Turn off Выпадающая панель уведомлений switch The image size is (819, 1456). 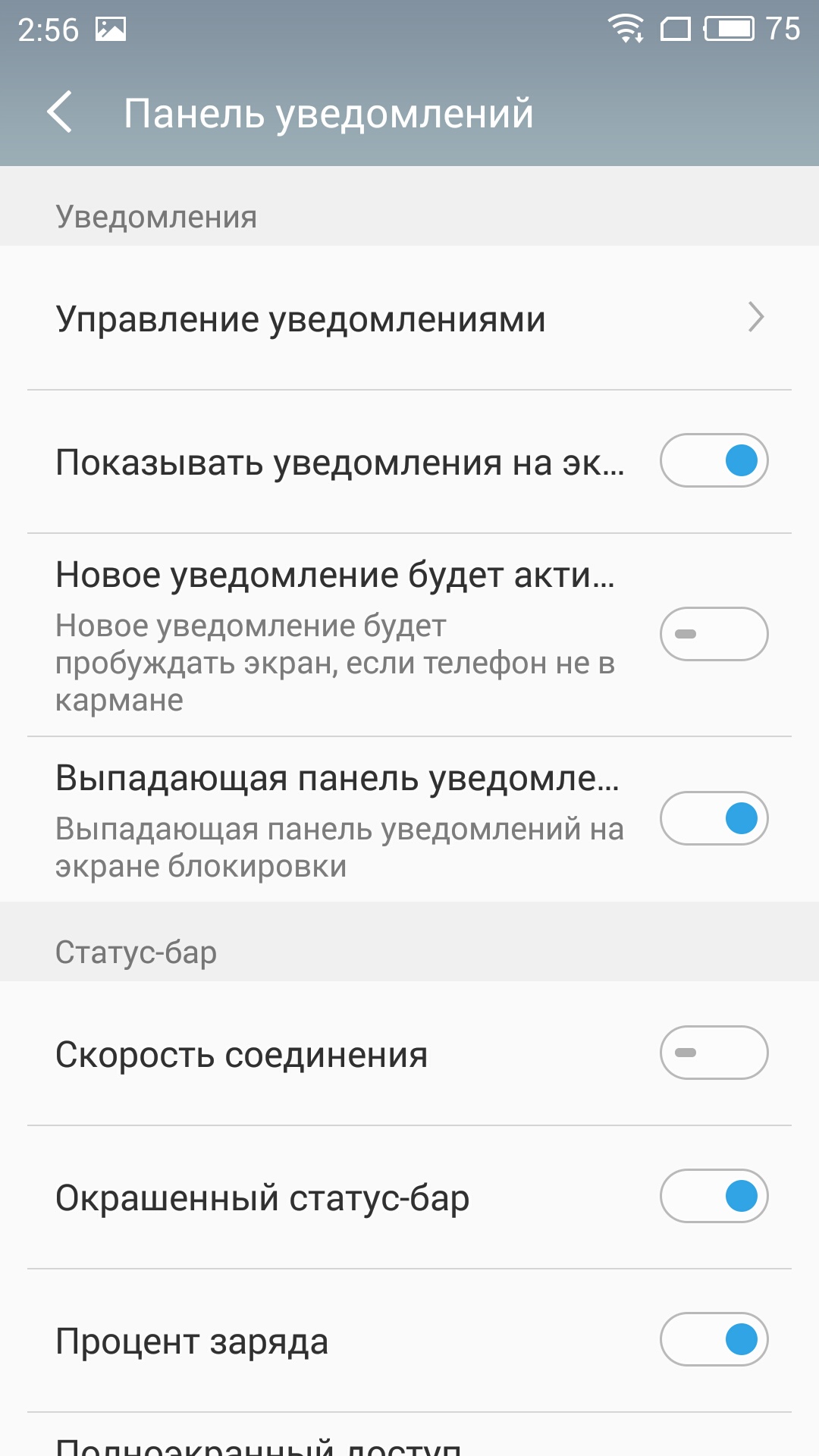tap(714, 818)
